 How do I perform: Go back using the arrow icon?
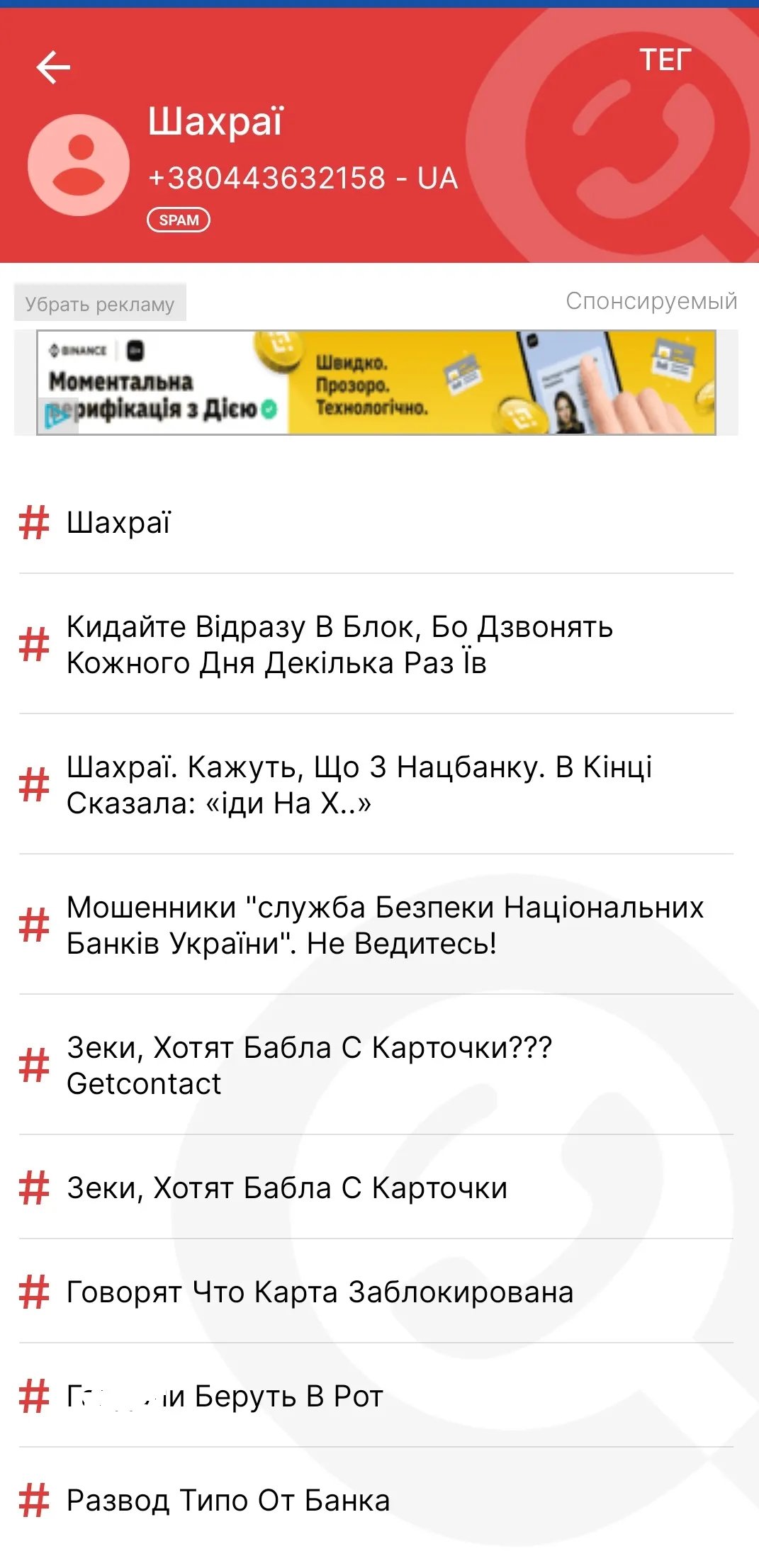coord(53,68)
